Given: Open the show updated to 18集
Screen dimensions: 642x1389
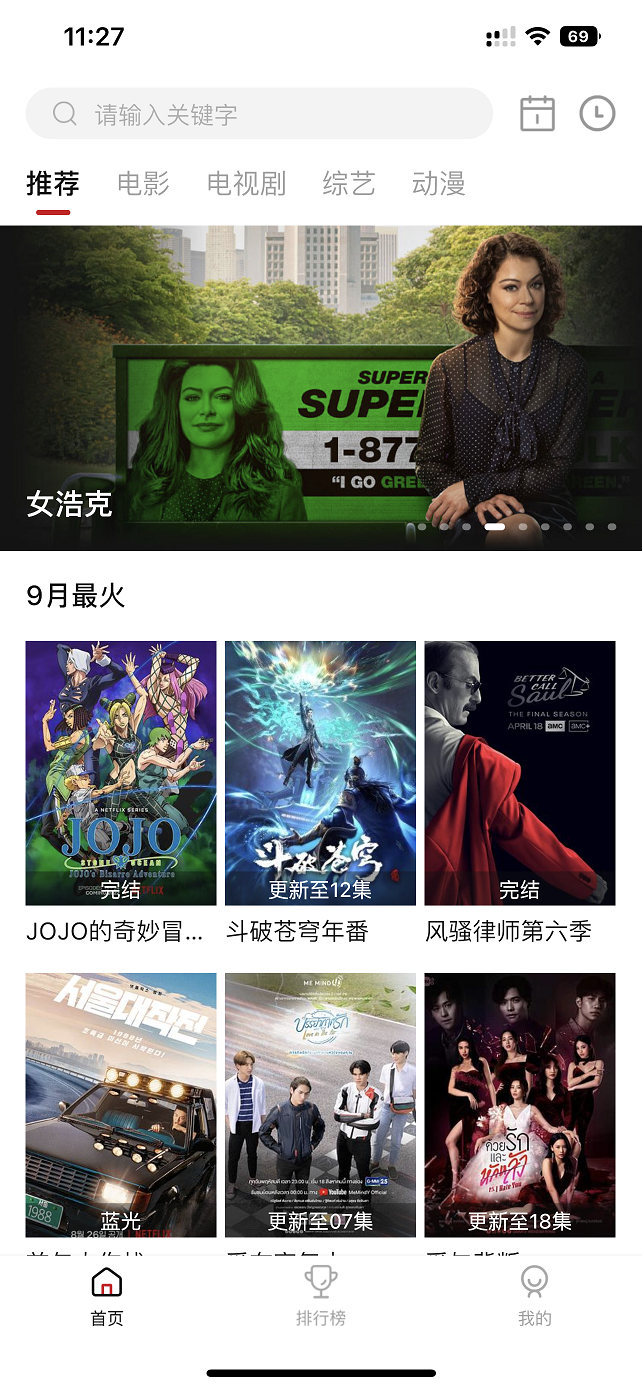Looking at the screenshot, I should point(519,1105).
